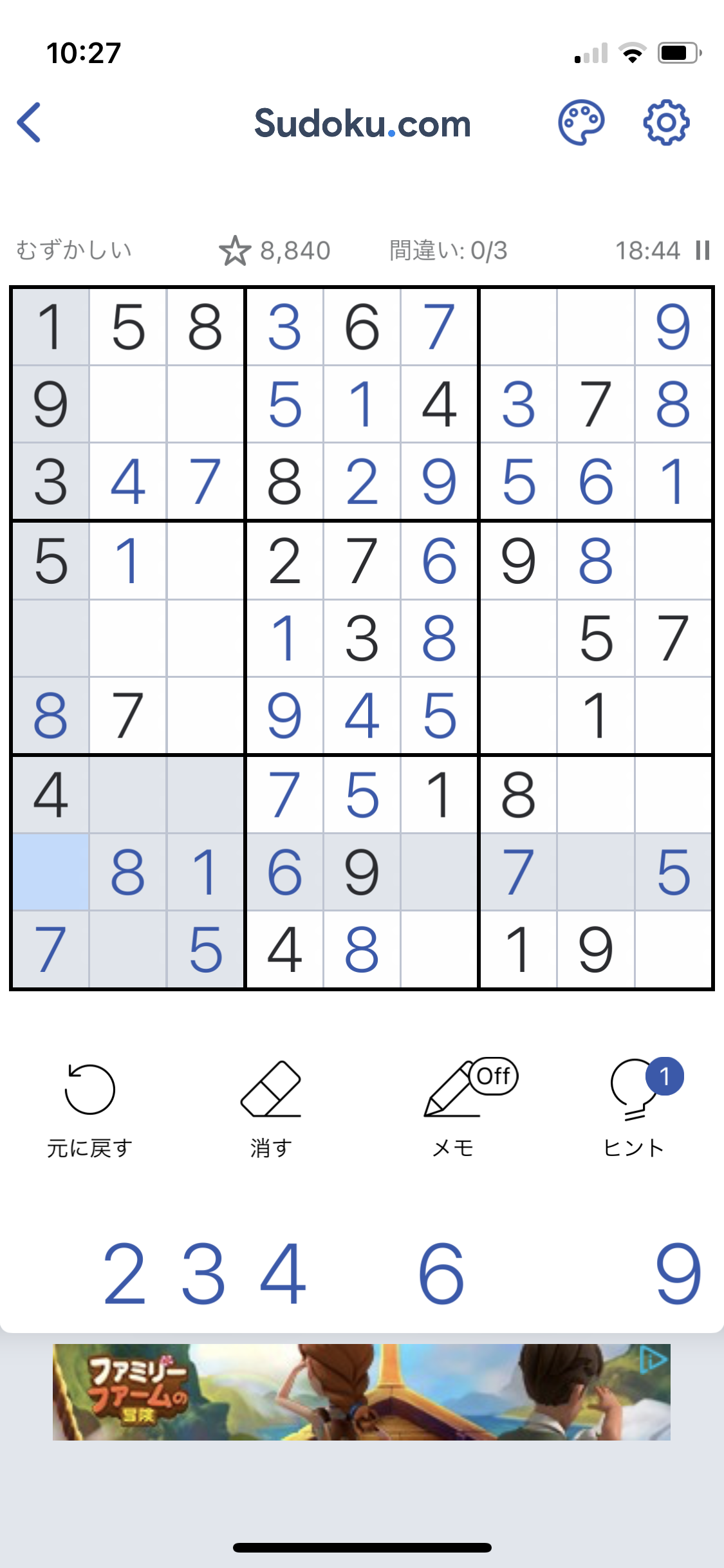Enter number 9 from the keypad

pyautogui.click(x=678, y=1273)
